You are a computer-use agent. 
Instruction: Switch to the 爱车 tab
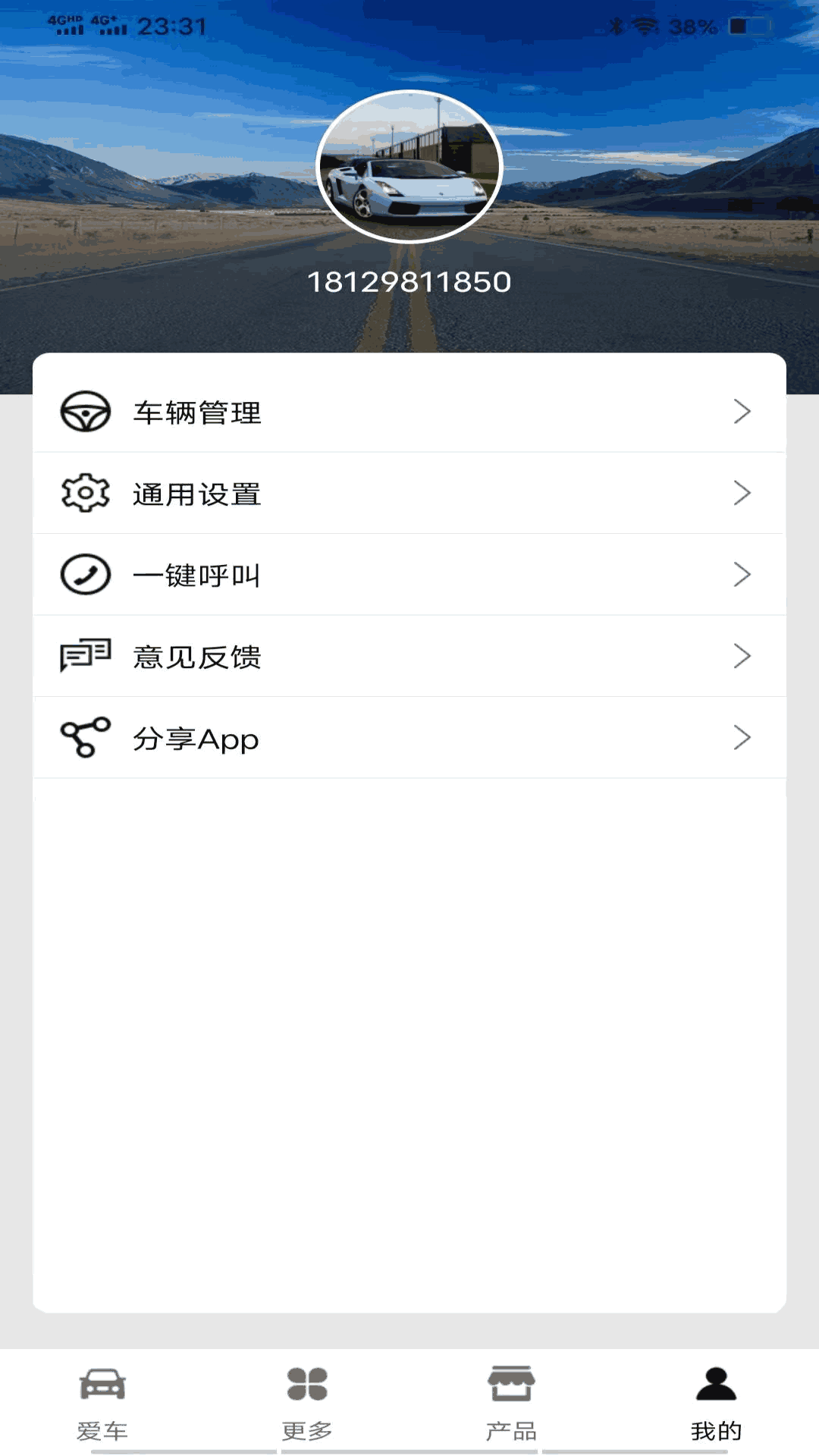[102, 1403]
